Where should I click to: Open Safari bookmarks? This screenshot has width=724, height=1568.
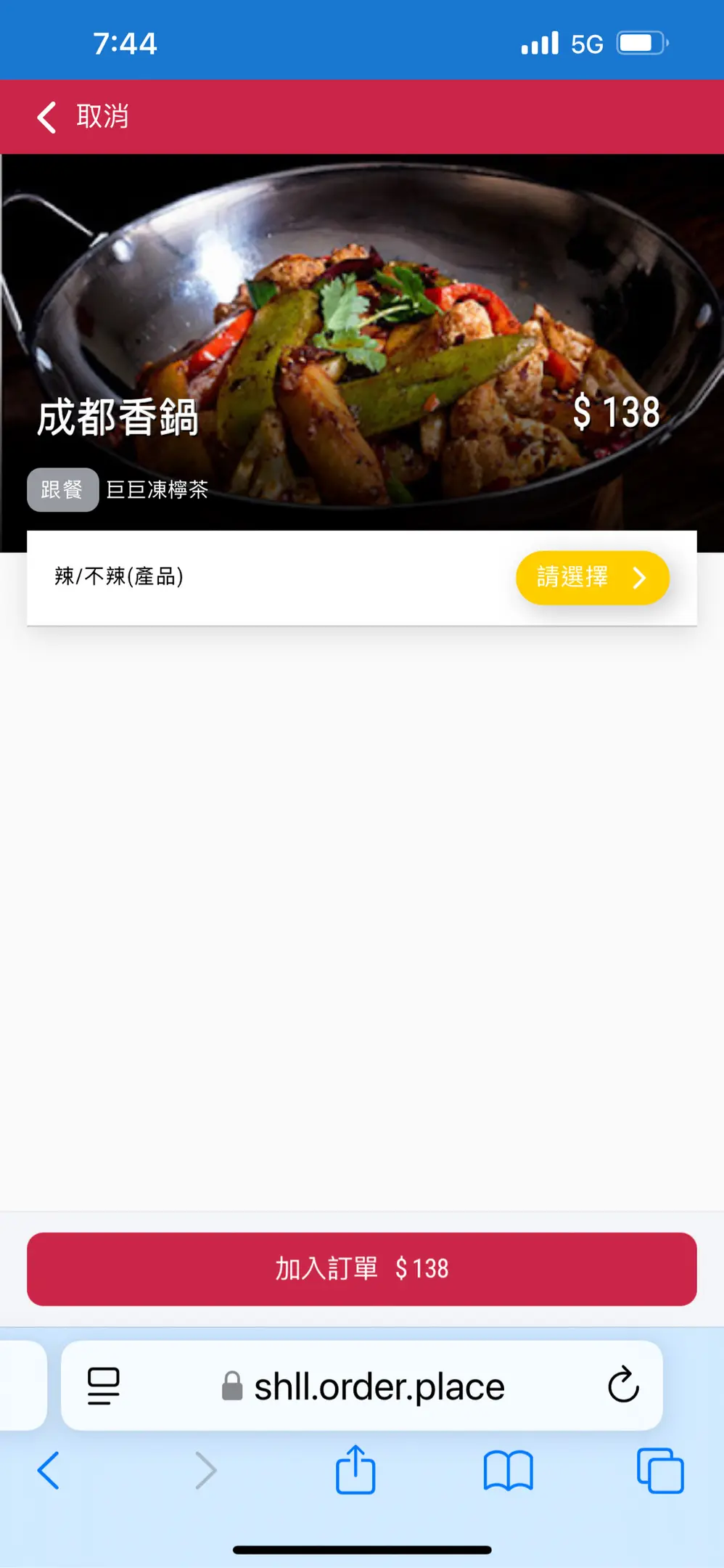(x=508, y=1471)
